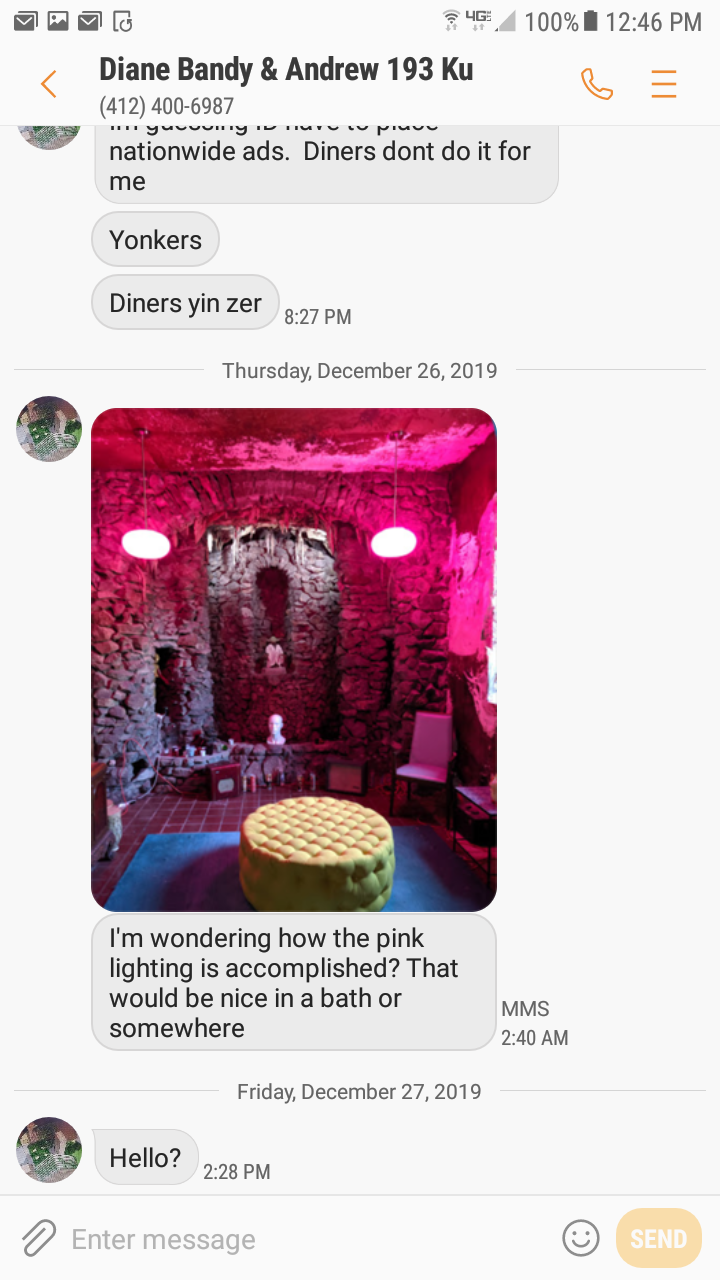The height and width of the screenshot is (1280, 720).
Task: Go back to the conversations list
Action: click(48, 84)
